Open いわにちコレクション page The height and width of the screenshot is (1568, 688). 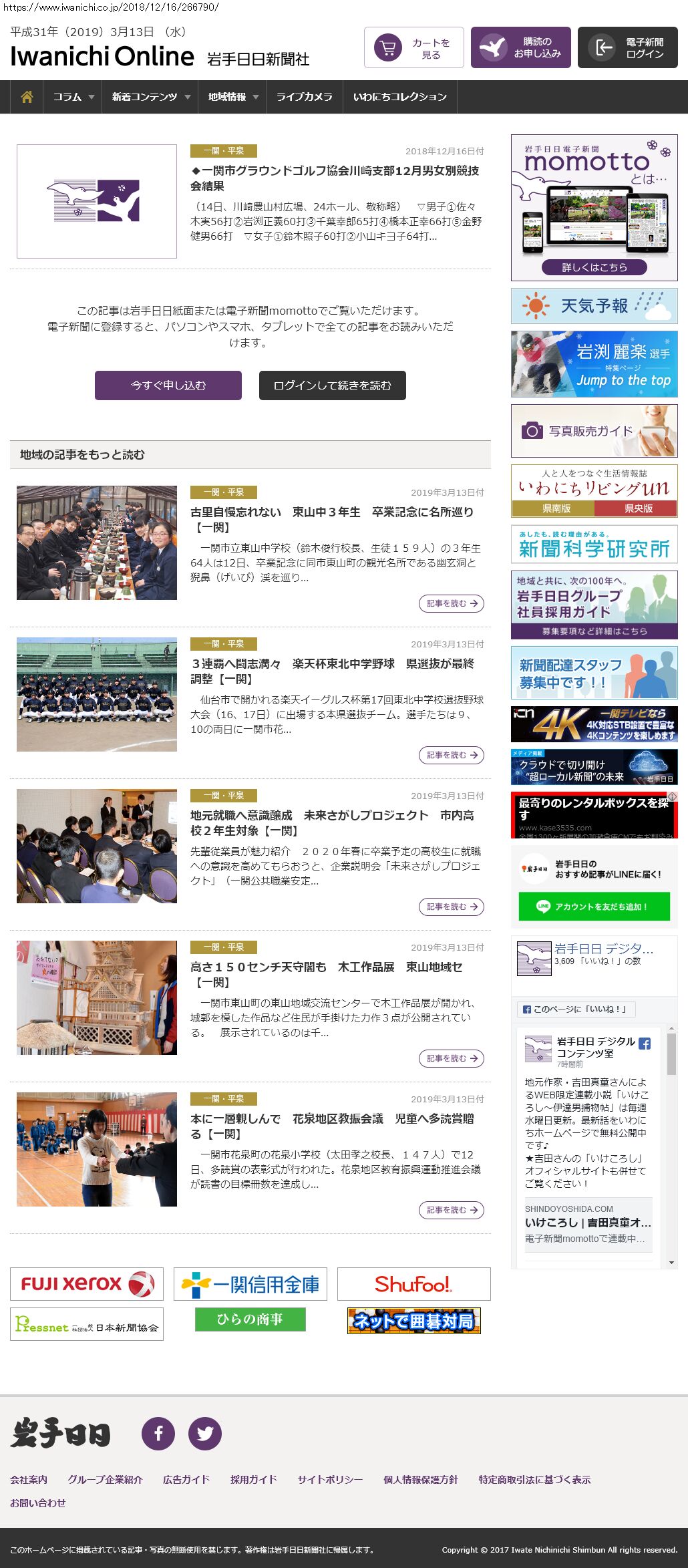coord(399,97)
